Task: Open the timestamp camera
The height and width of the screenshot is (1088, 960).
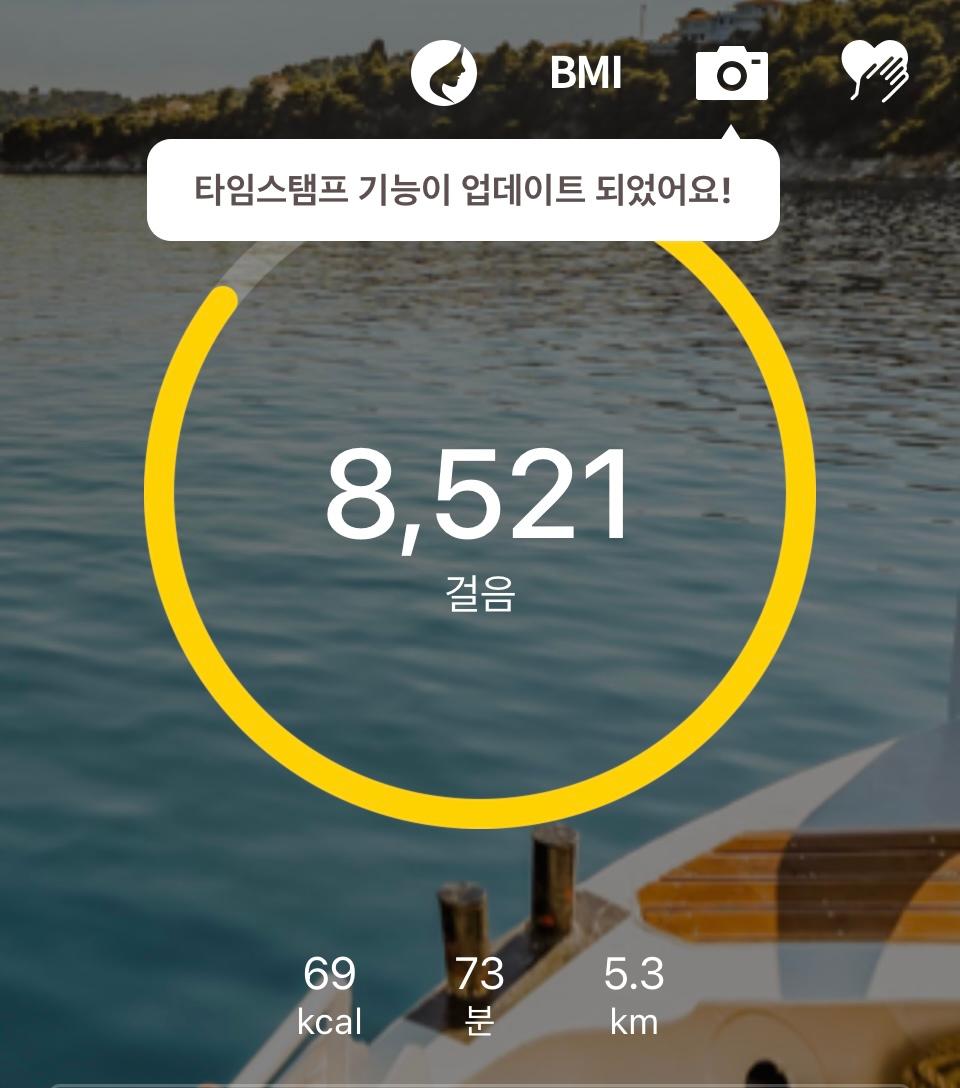Action: click(x=731, y=74)
